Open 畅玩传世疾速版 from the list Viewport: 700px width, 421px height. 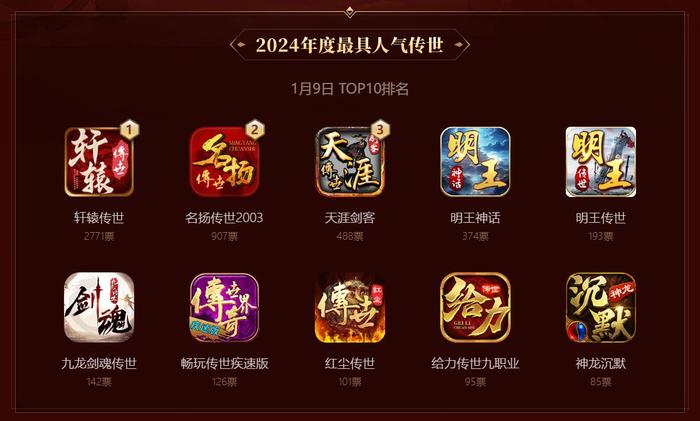pyautogui.click(x=224, y=307)
